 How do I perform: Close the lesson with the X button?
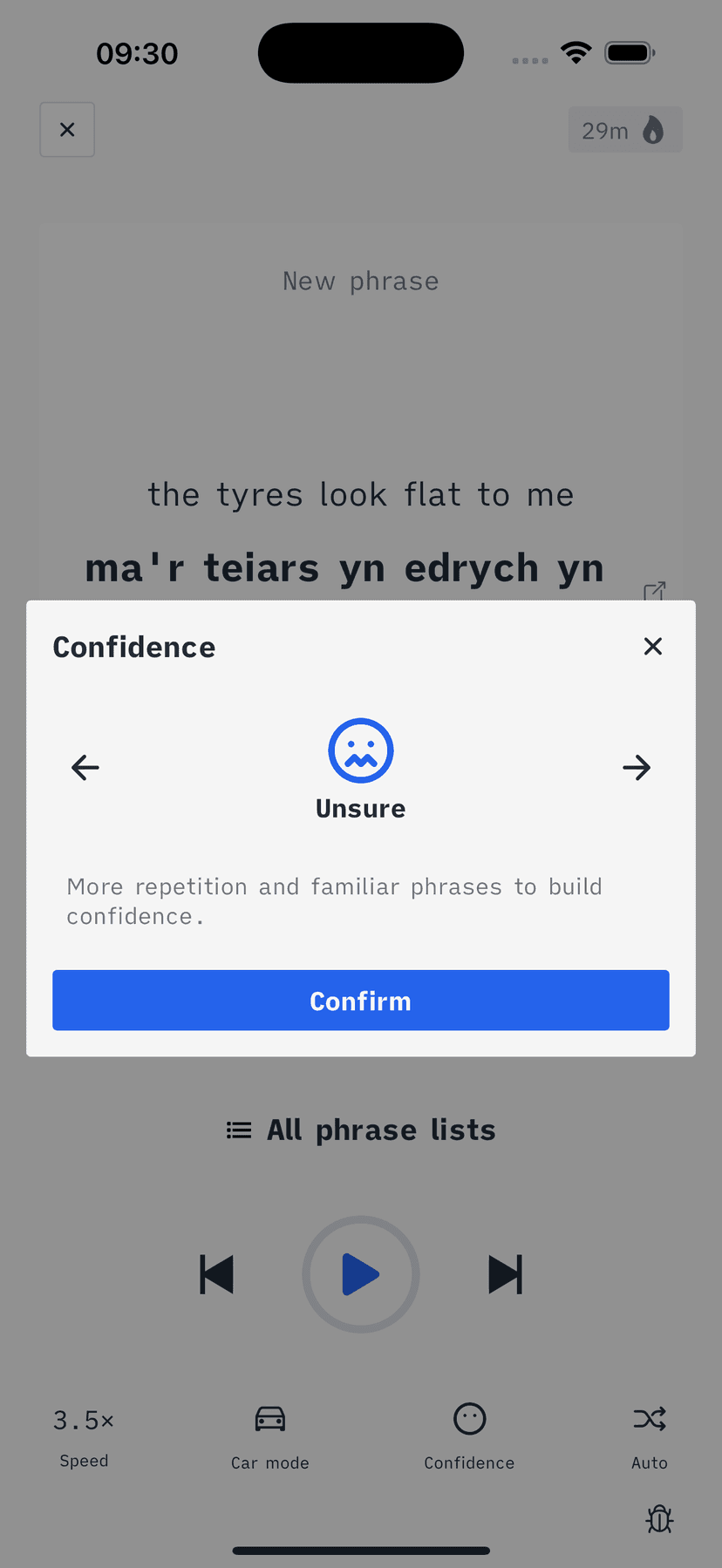(x=67, y=130)
